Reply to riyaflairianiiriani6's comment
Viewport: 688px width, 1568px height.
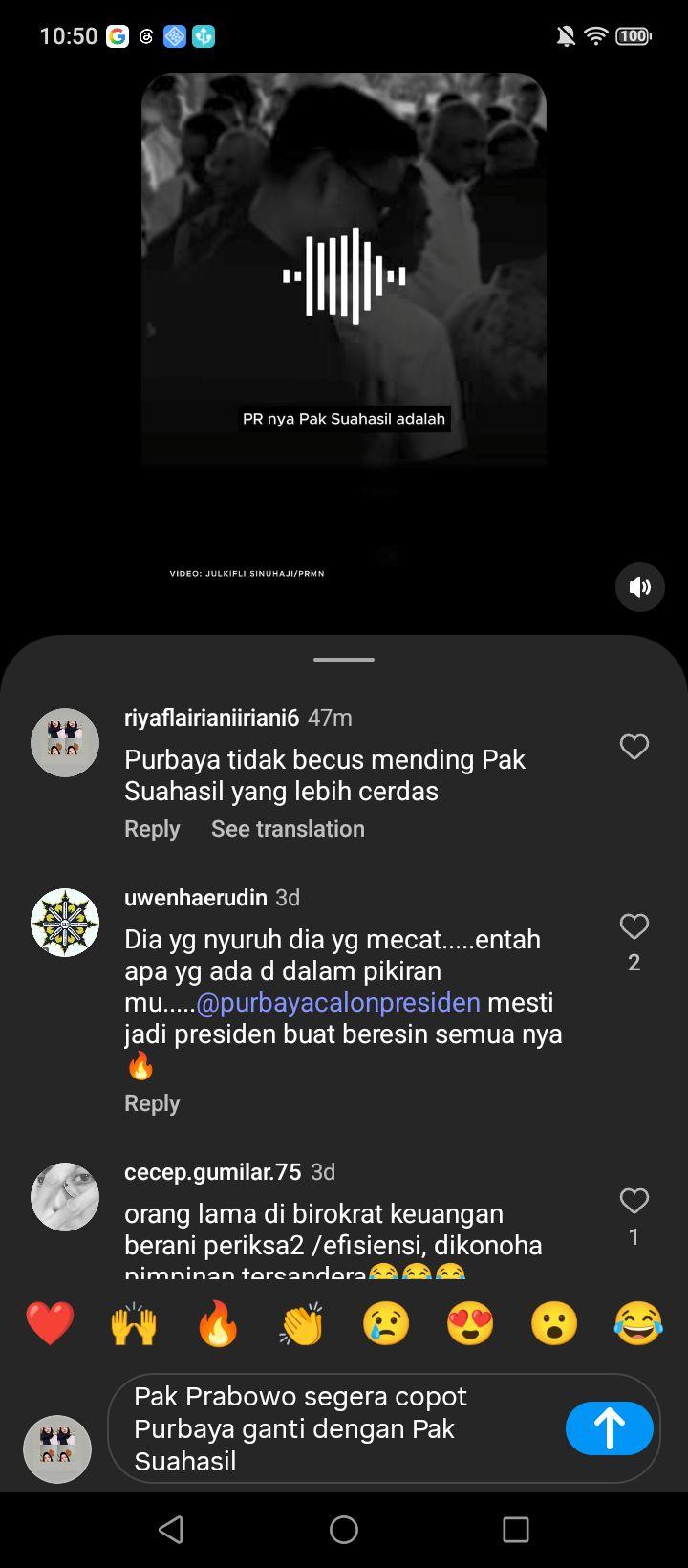pyautogui.click(x=152, y=829)
